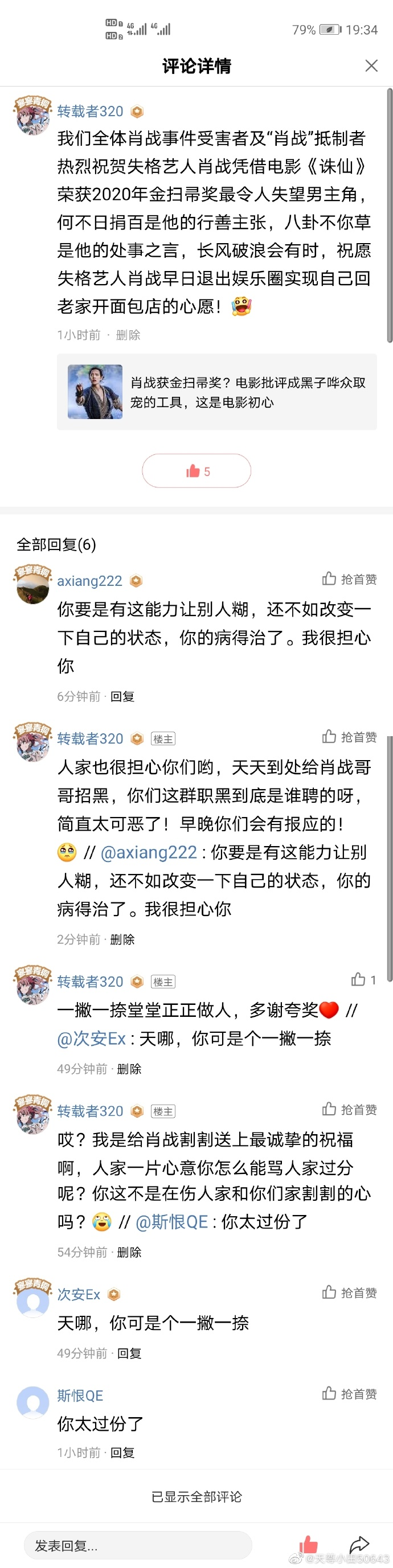Like the main comment showing 5 likes

coord(196,471)
